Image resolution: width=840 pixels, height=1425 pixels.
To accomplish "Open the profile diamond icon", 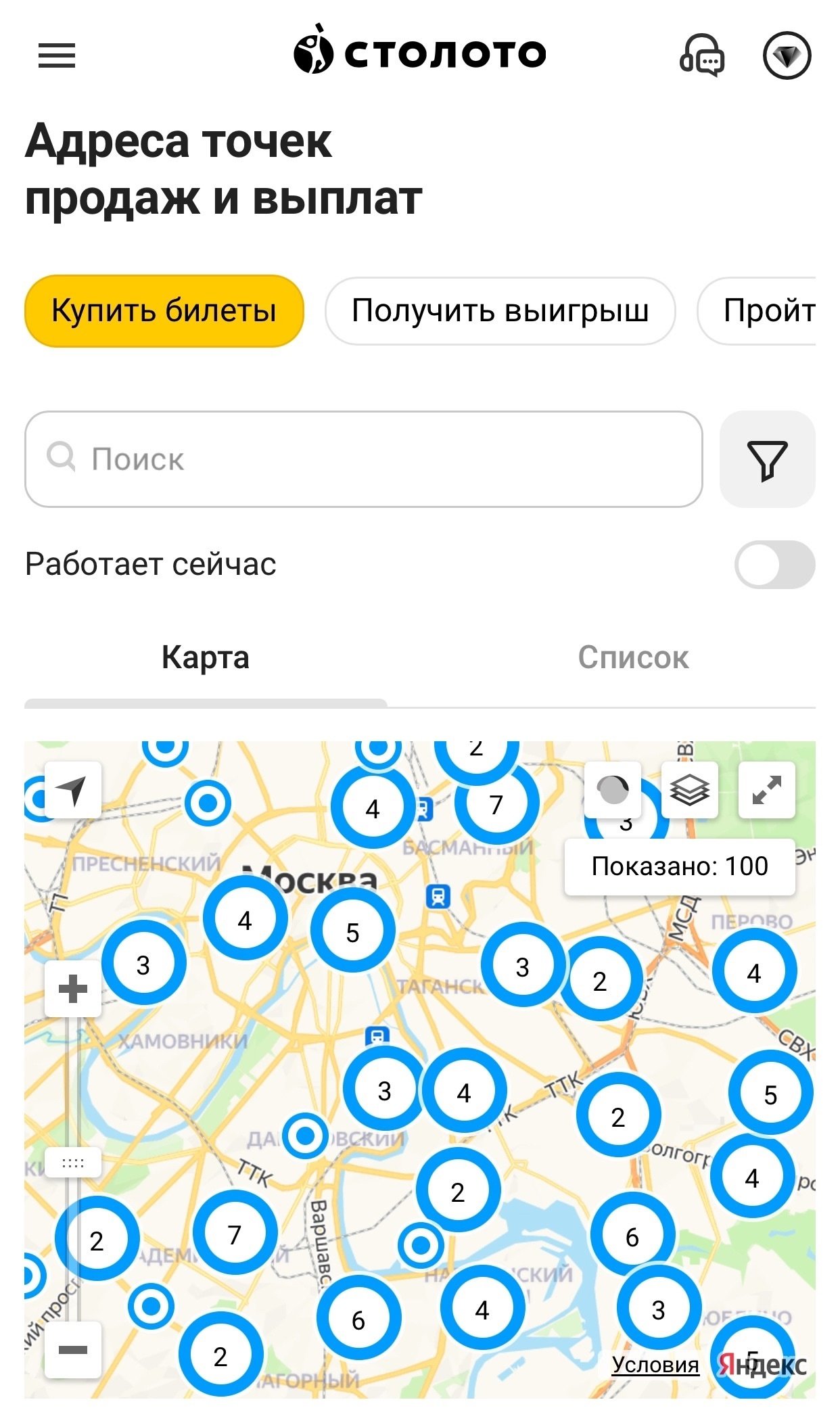I will (787, 55).
